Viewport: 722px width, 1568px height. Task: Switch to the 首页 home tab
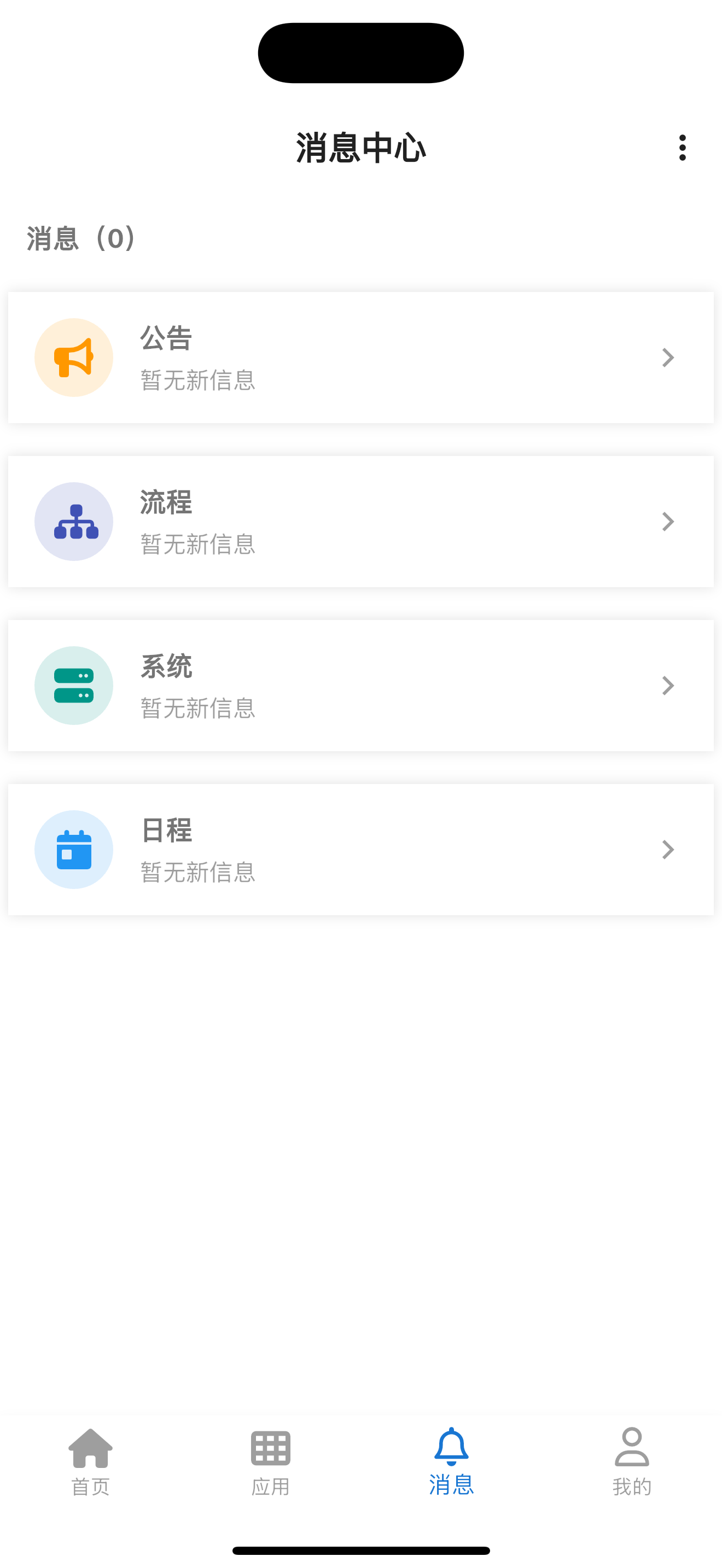90,1461
